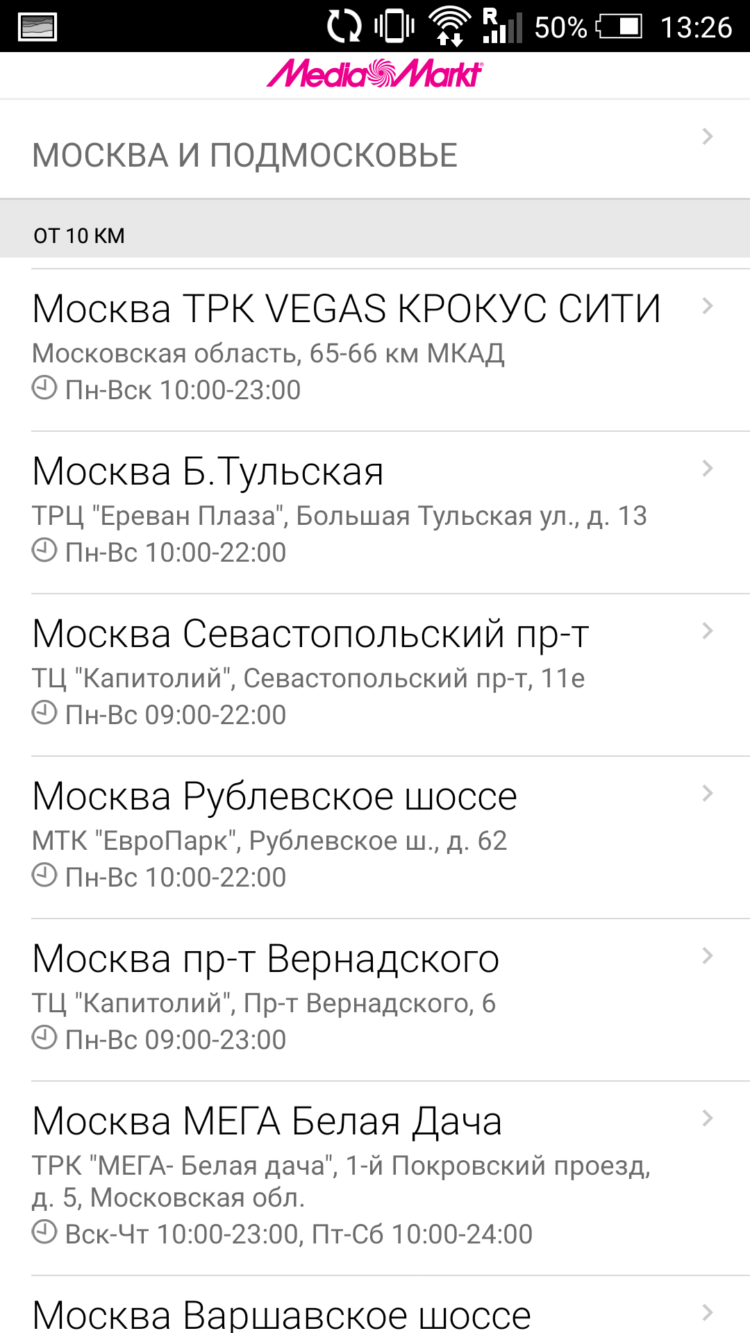Tap the clock icon for Севастопольский пр-т schedule
Screen dimensions: 750x1333
pos(44,711)
